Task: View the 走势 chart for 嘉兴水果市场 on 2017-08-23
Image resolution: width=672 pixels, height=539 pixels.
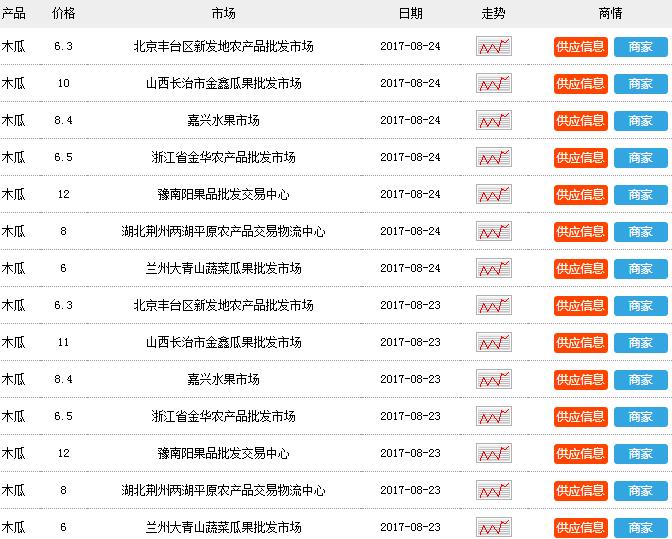Action: 494,380
